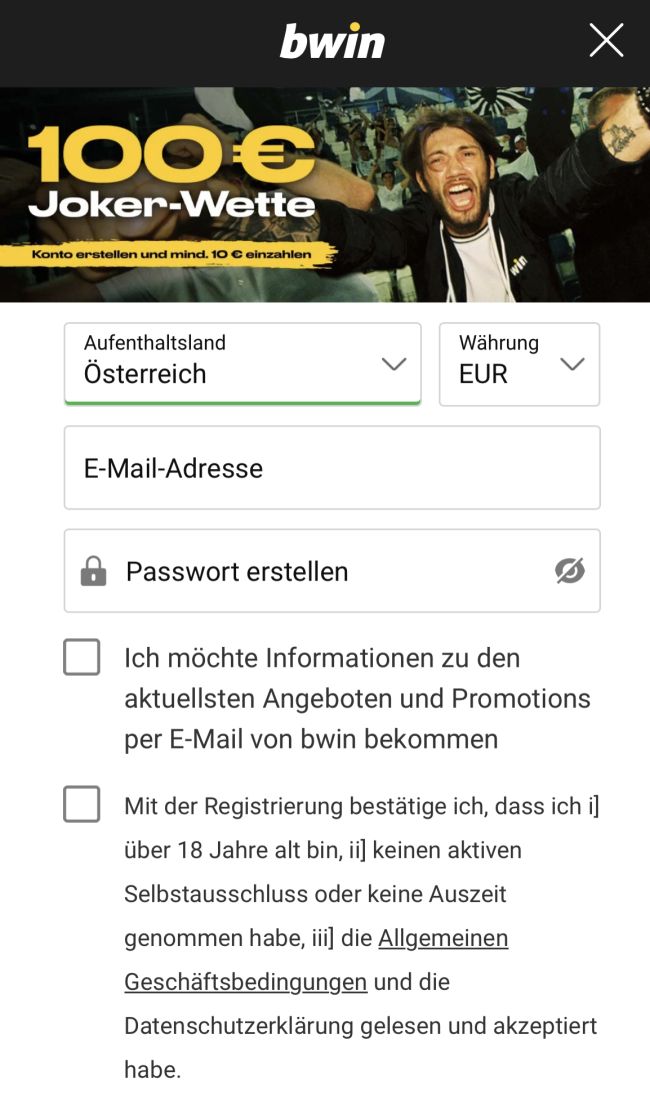
Task: Toggle password visibility eye icon
Action: (x=570, y=571)
